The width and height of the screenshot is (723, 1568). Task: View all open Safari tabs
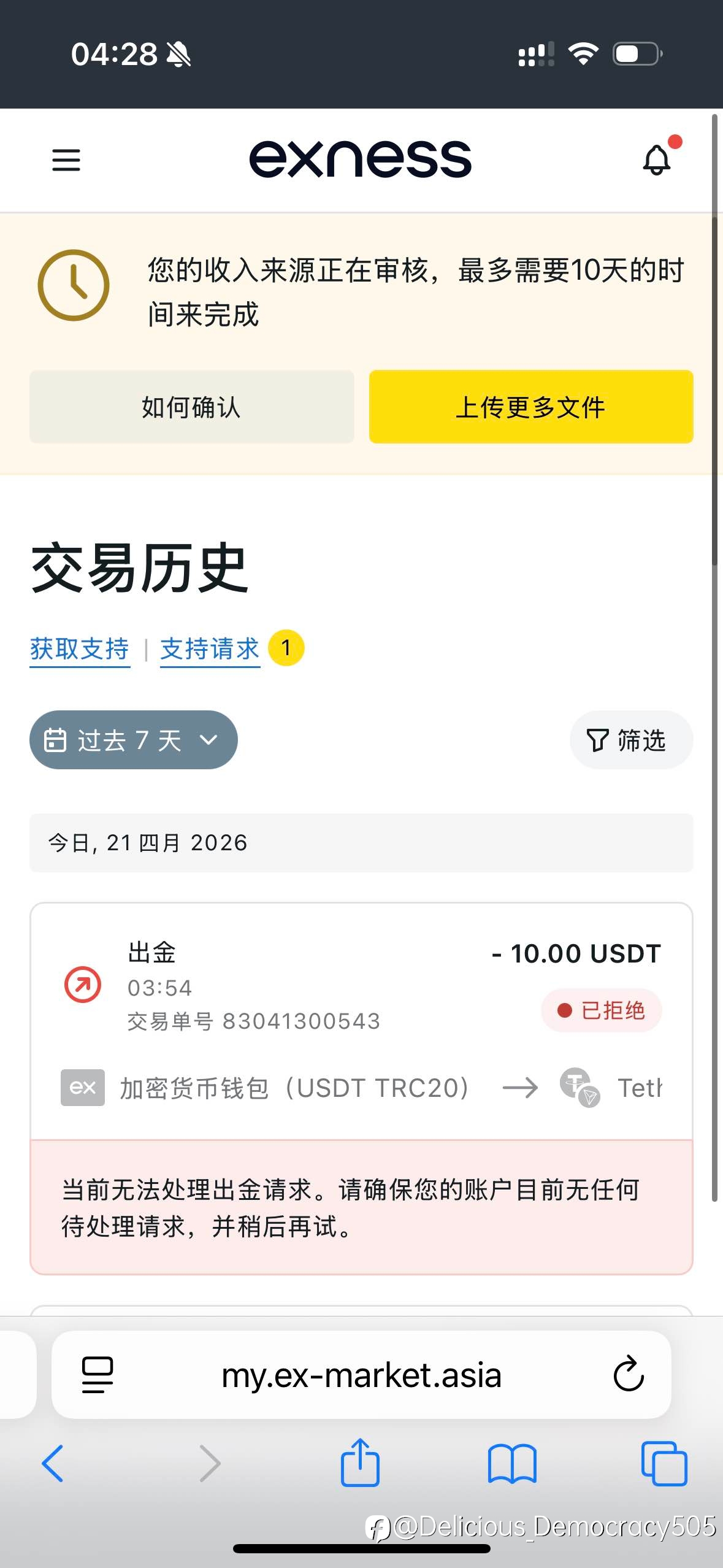click(x=664, y=1464)
